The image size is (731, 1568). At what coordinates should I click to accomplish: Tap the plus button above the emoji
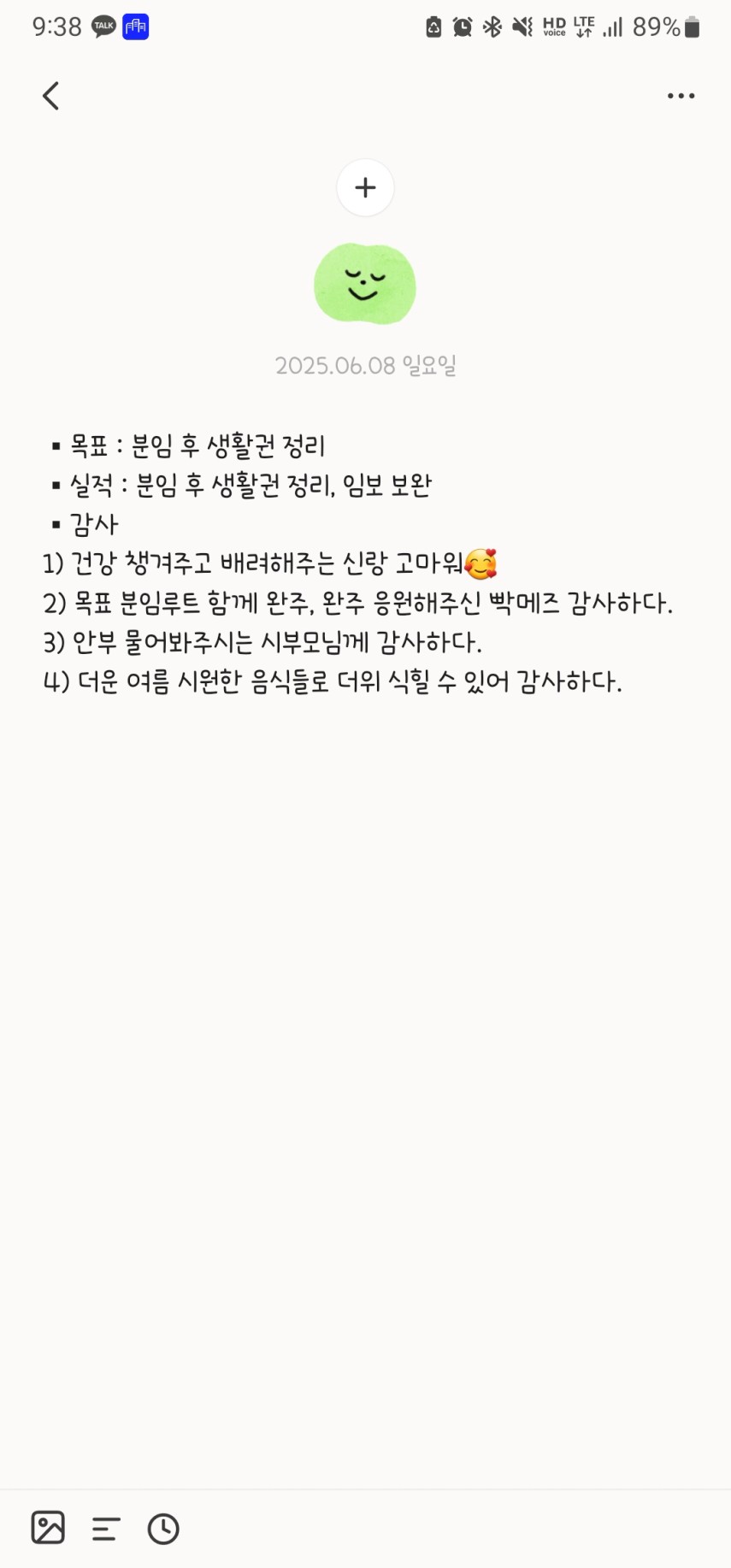tap(365, 187)
